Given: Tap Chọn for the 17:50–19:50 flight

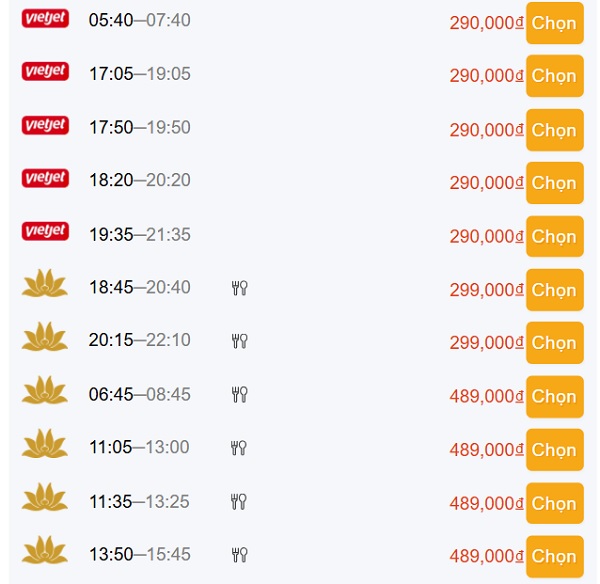Looking at the screenshot, I should tap(554, 130).
